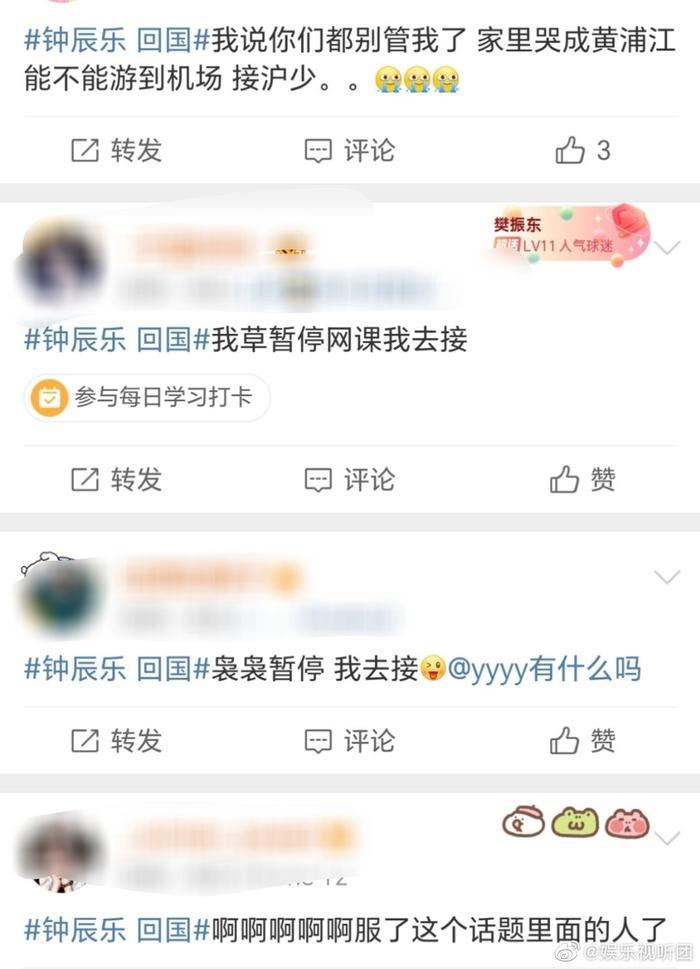
Task: Like the 袅袅暂停 我去接 post
Action: tap(582, 741)
